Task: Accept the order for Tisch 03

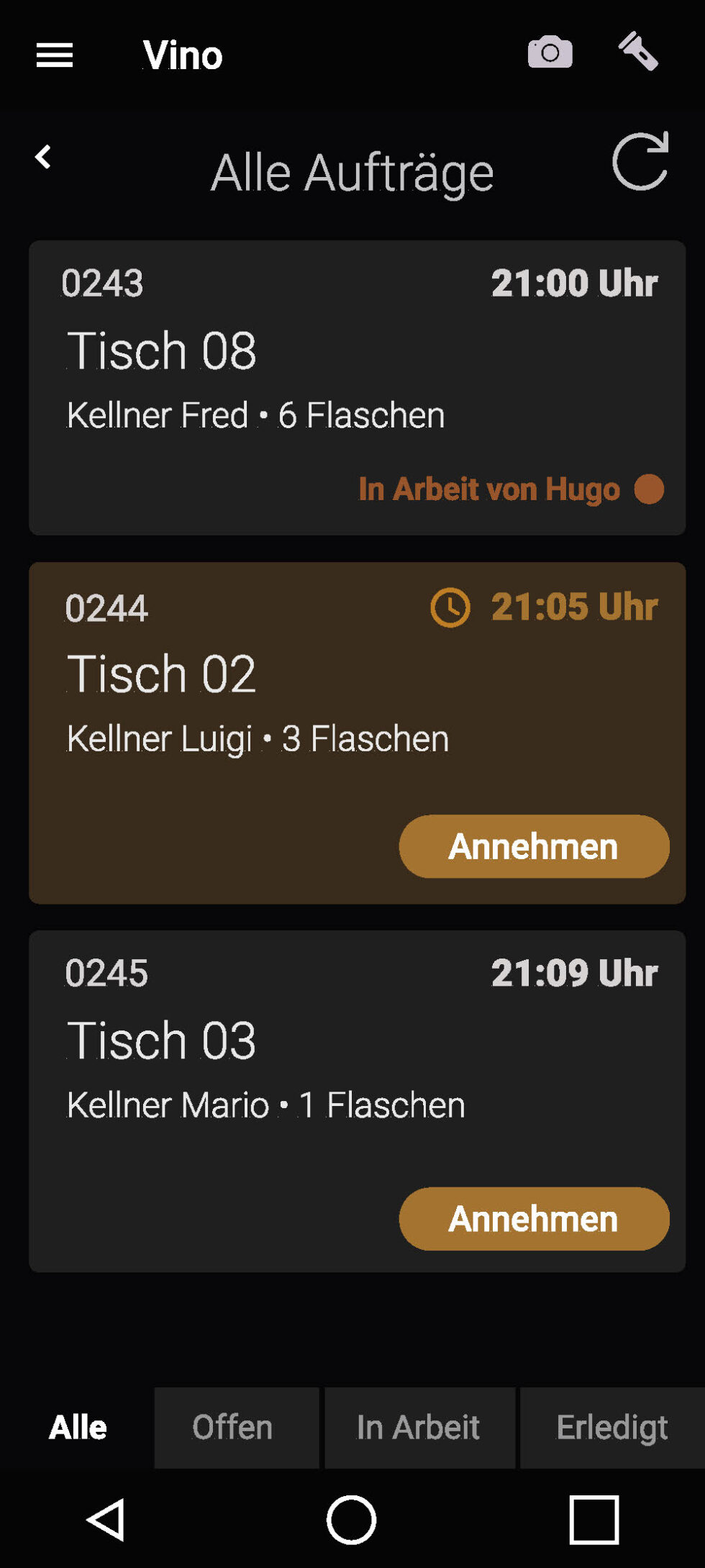Action: coord(534,1219)
